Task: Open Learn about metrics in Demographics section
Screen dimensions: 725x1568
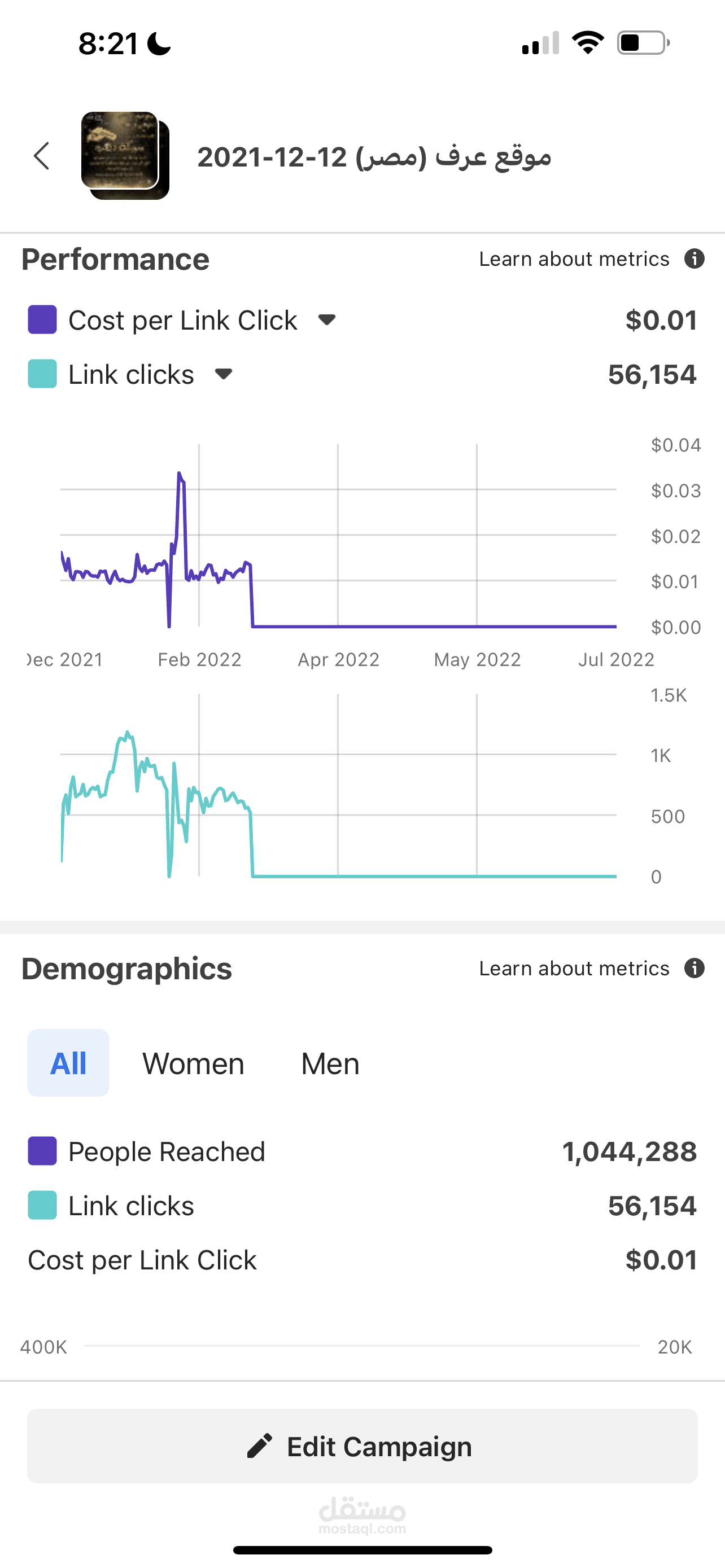Action: pyautogui.click(x=592, y=968)
